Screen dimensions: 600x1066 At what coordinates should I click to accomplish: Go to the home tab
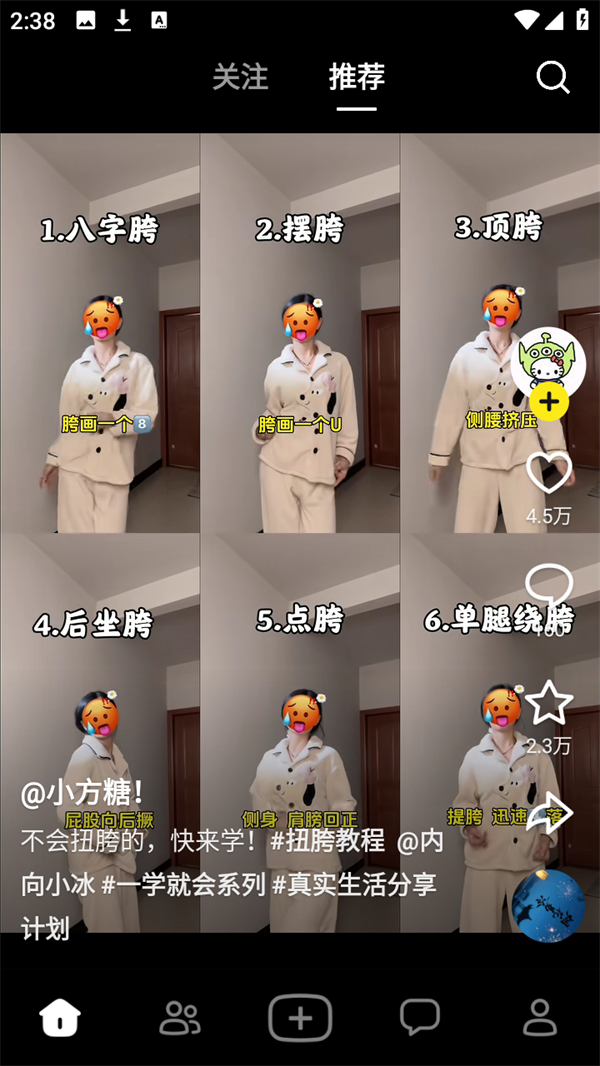60,1018
